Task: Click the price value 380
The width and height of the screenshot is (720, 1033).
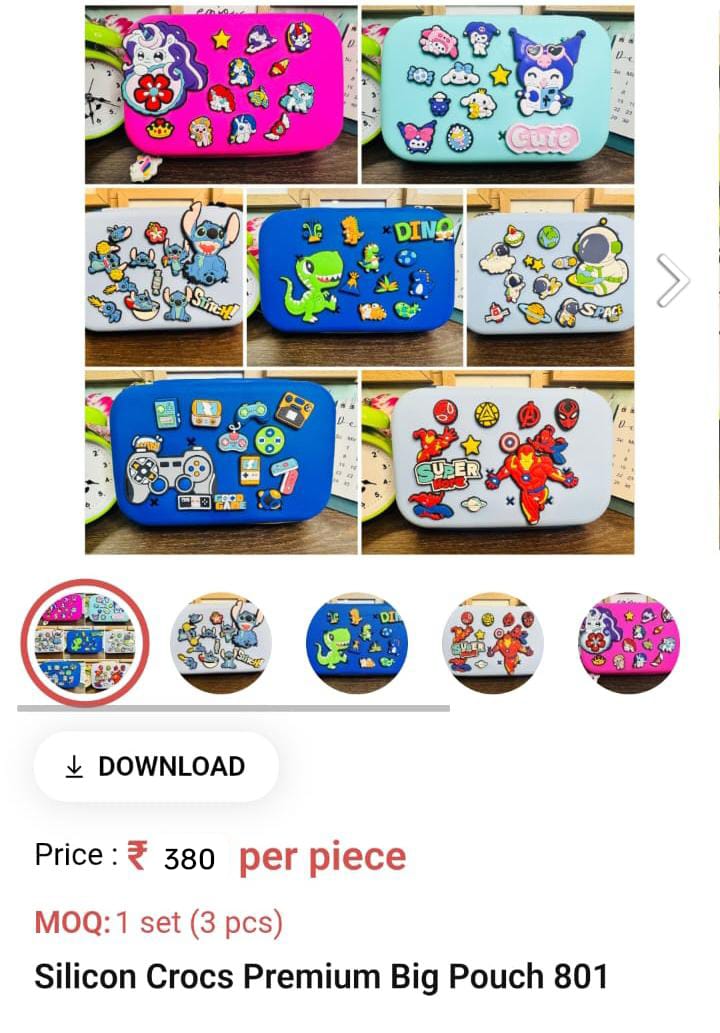Action: pyautogui.click(x=190, y=858)
